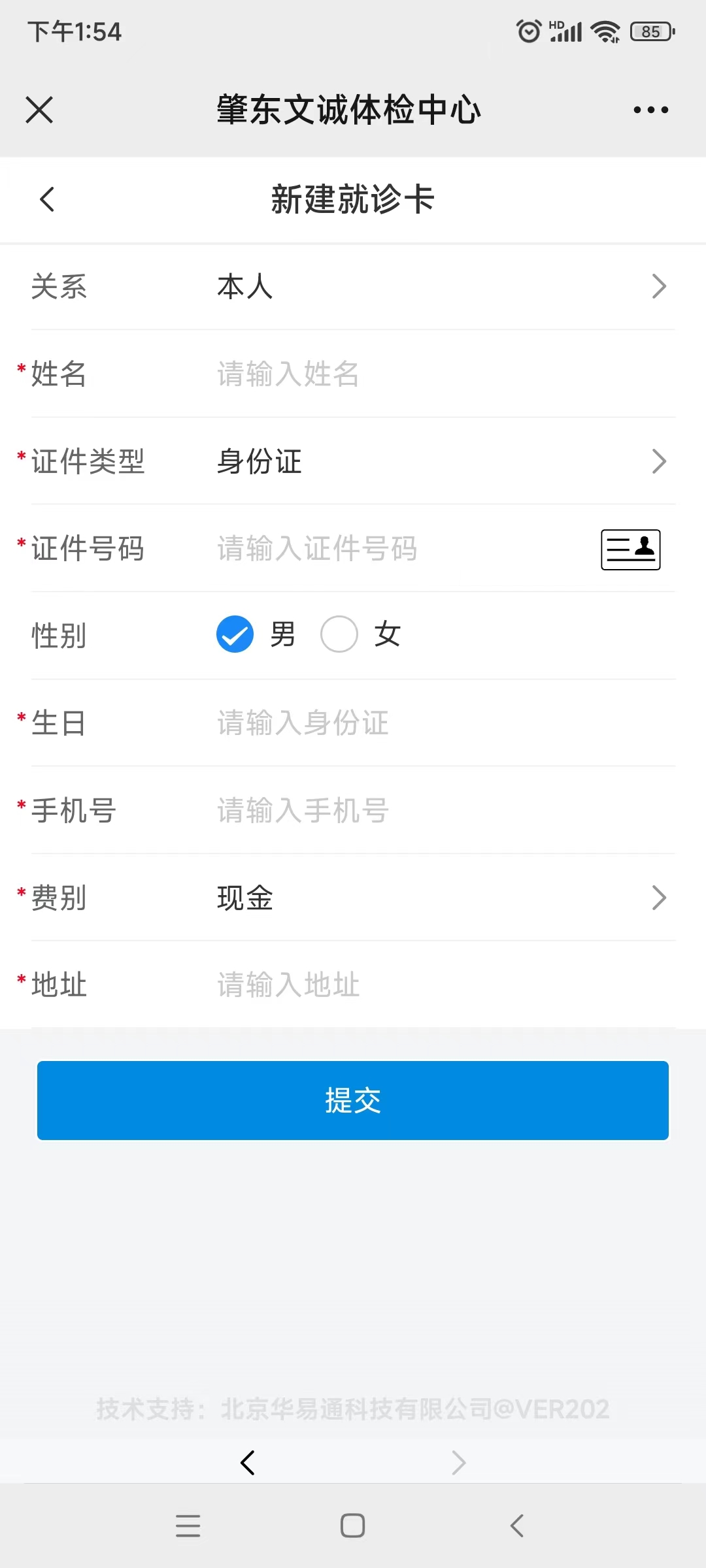This screenshot has height=1568, width=706.
Task: Scan ID card with card icon
Action: coord(630,549)
